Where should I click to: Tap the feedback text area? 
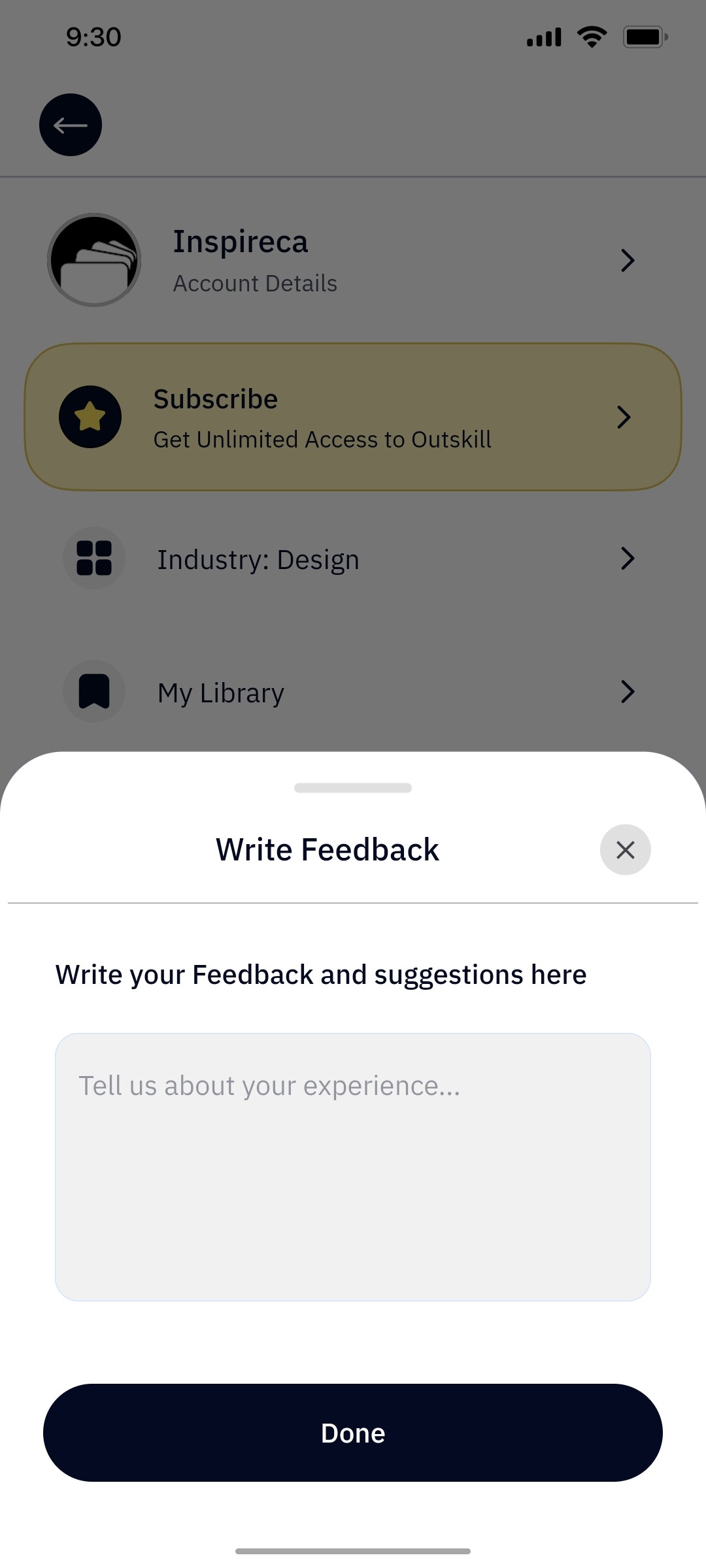click(x=353, y=1166)
